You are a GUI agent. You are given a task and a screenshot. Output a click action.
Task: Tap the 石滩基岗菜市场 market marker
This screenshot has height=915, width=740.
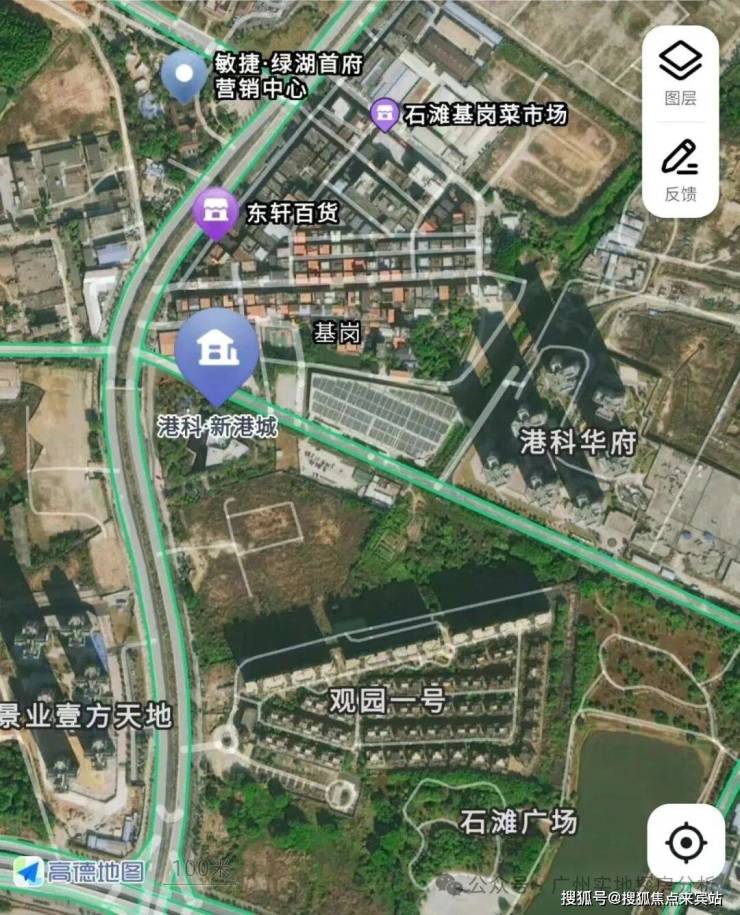pos(384,114)
